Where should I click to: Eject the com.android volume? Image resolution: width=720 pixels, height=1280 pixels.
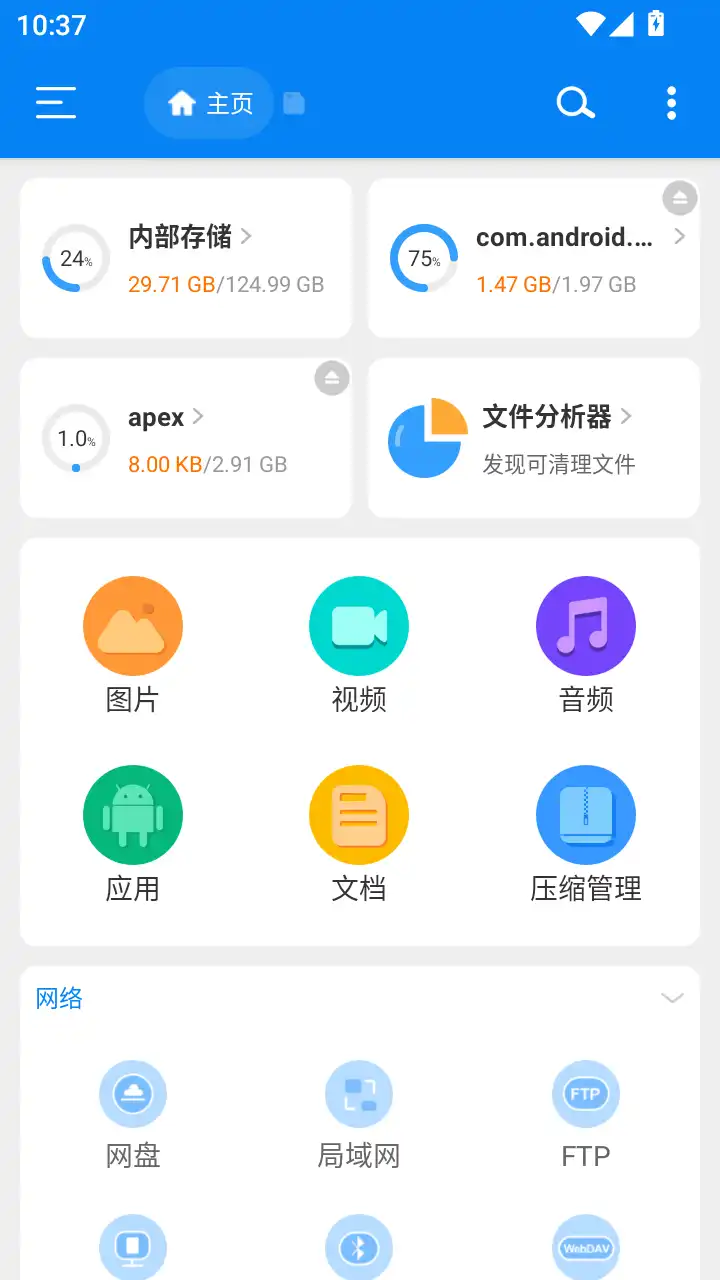(x=680, y=198)
